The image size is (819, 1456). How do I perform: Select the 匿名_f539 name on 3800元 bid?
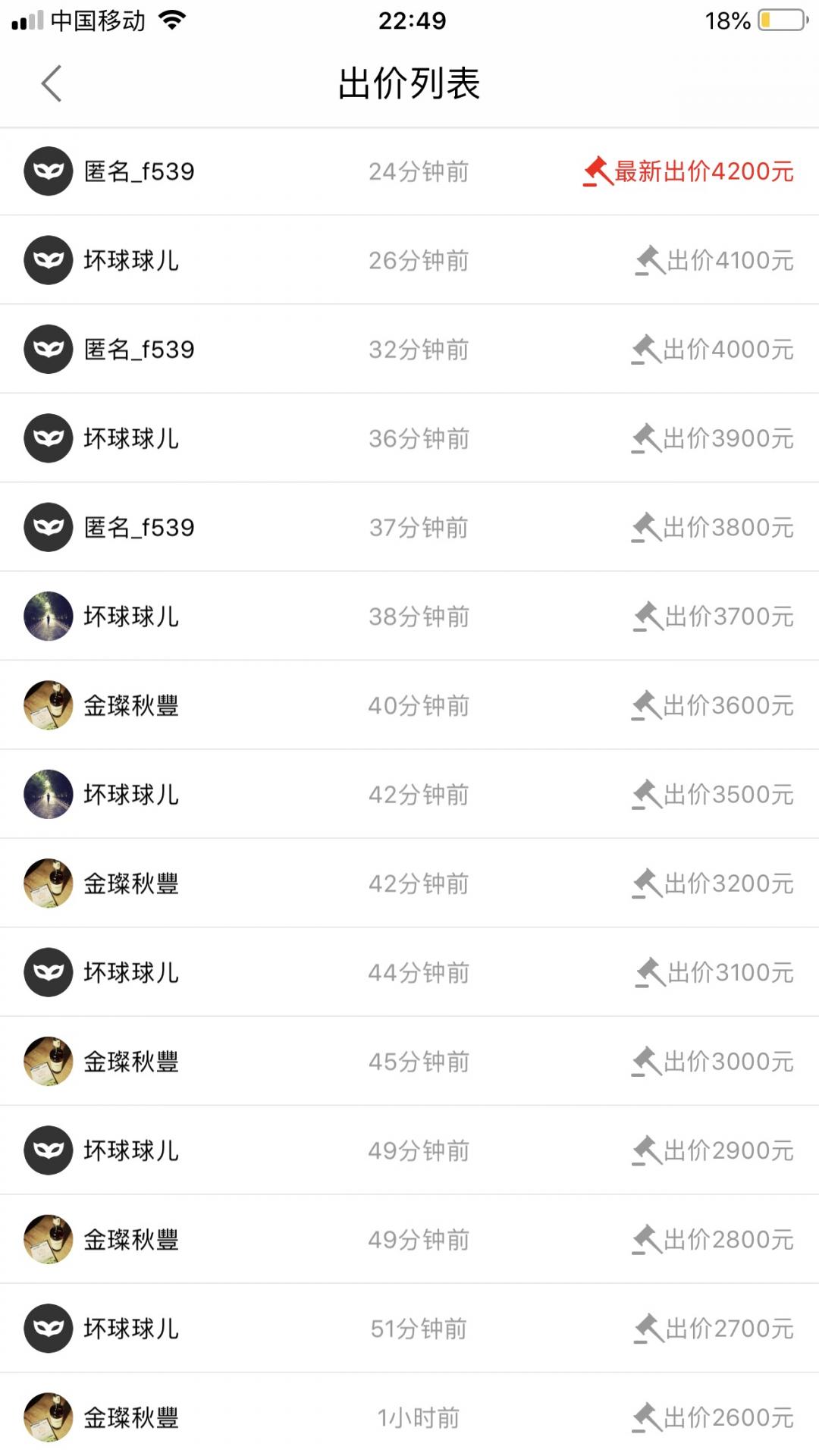click(x=138, y=527)
